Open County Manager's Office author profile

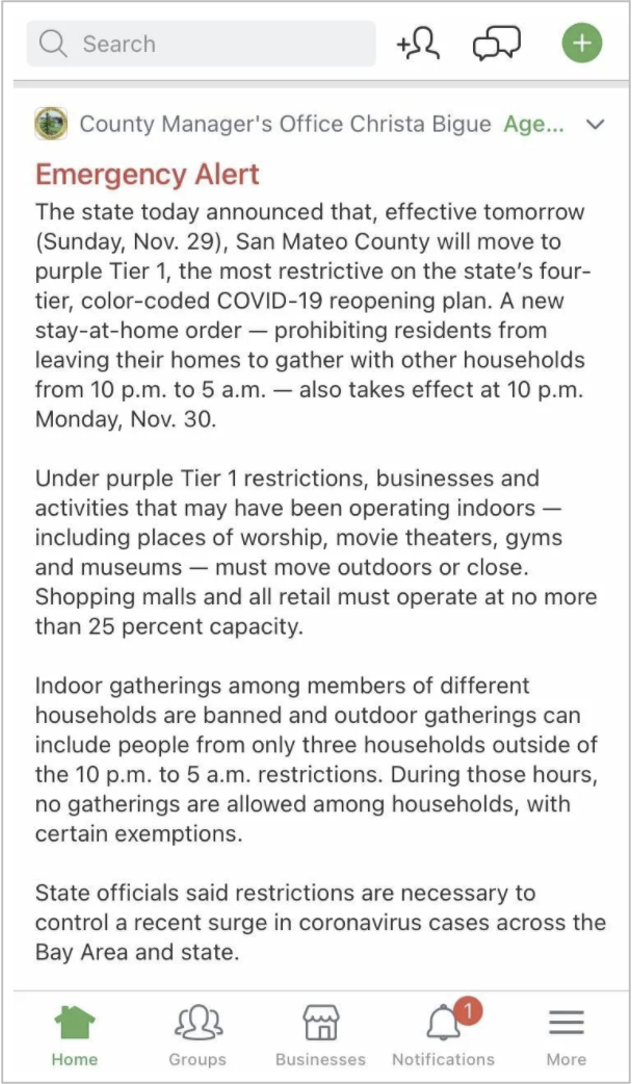(x=285, y=124)
